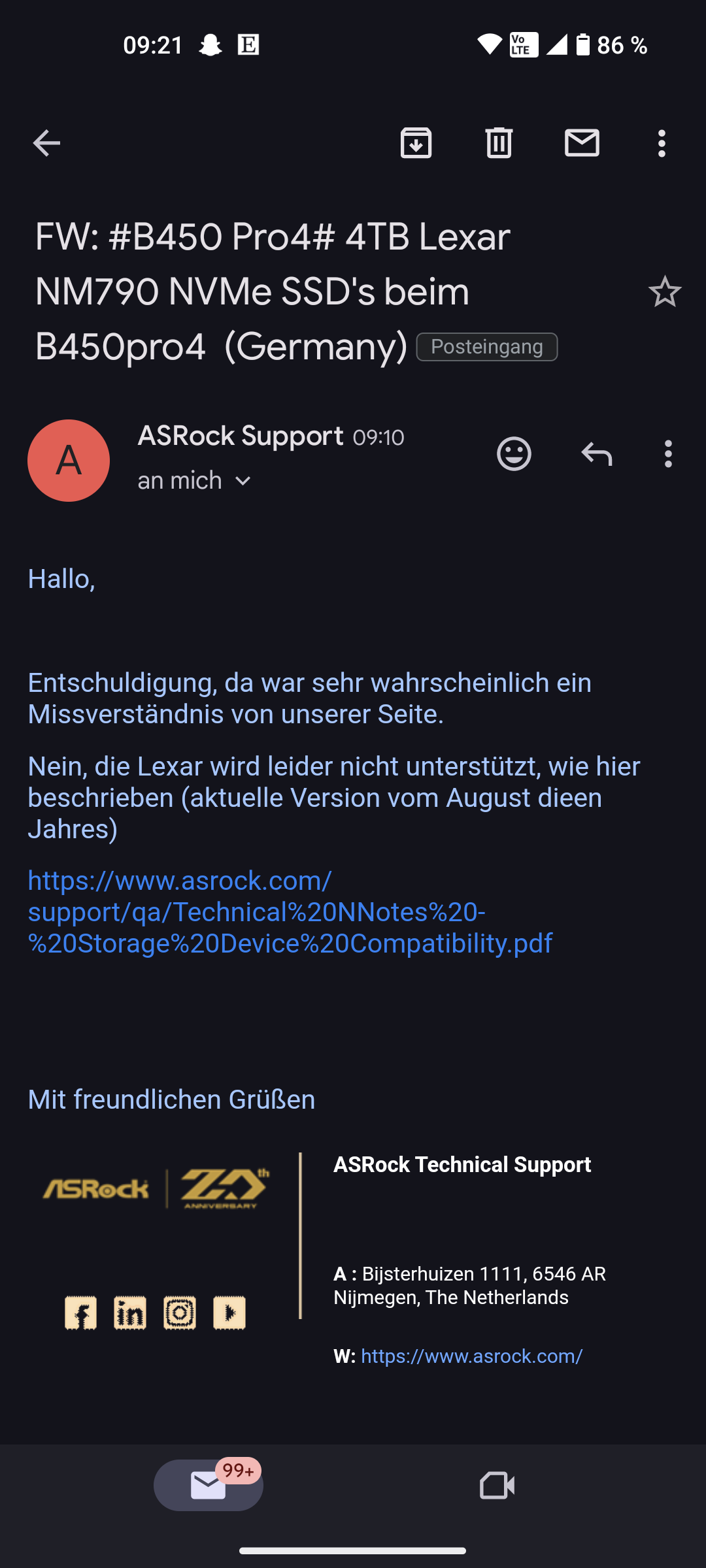Image resolution: width=706 pixels, height=1568 pixels.
Task: Open ASRock's Instagram icon in signature
Action: (180, 1313)
